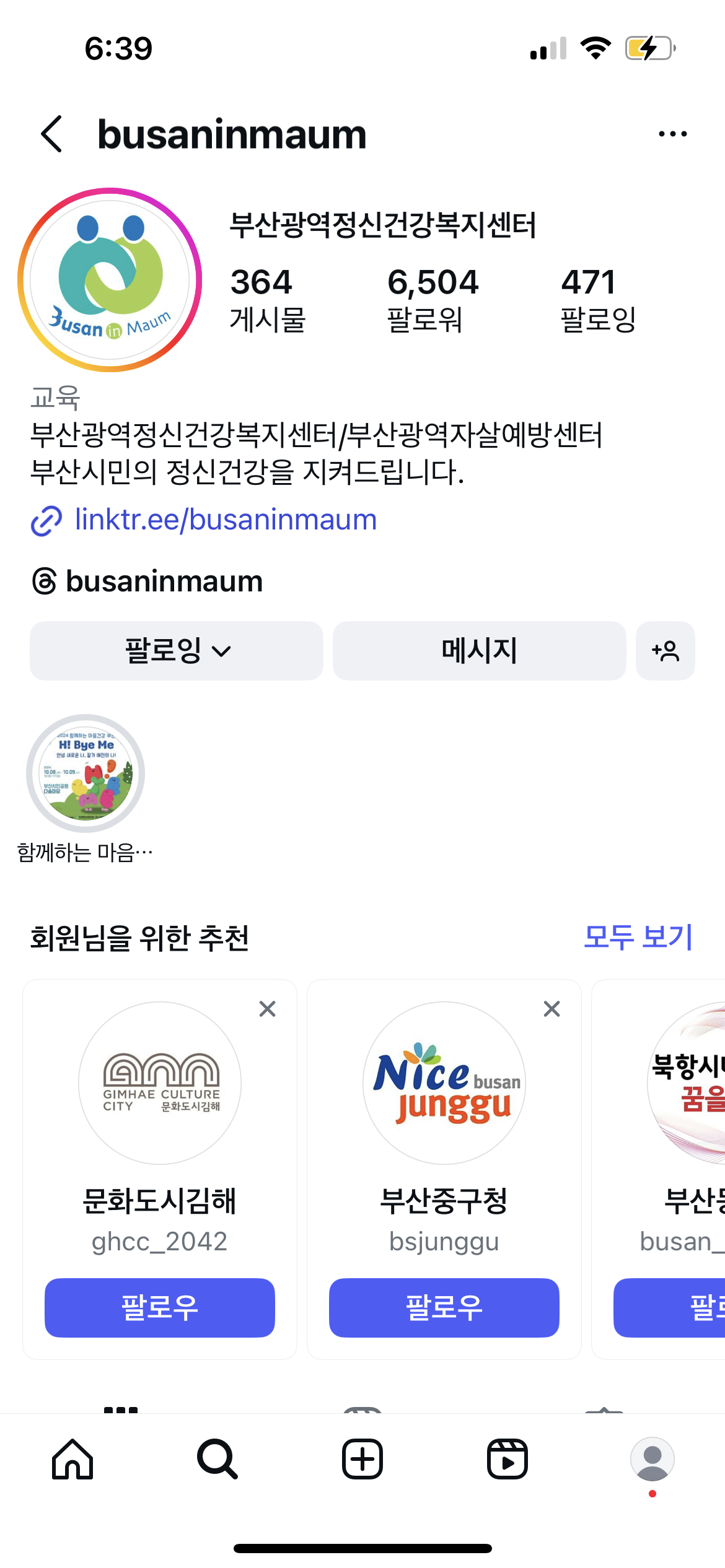Expand the 팔로잉 dropdown button
Image resolution: width=725 pixels, height=1568 pixels.
pos(177,651)
